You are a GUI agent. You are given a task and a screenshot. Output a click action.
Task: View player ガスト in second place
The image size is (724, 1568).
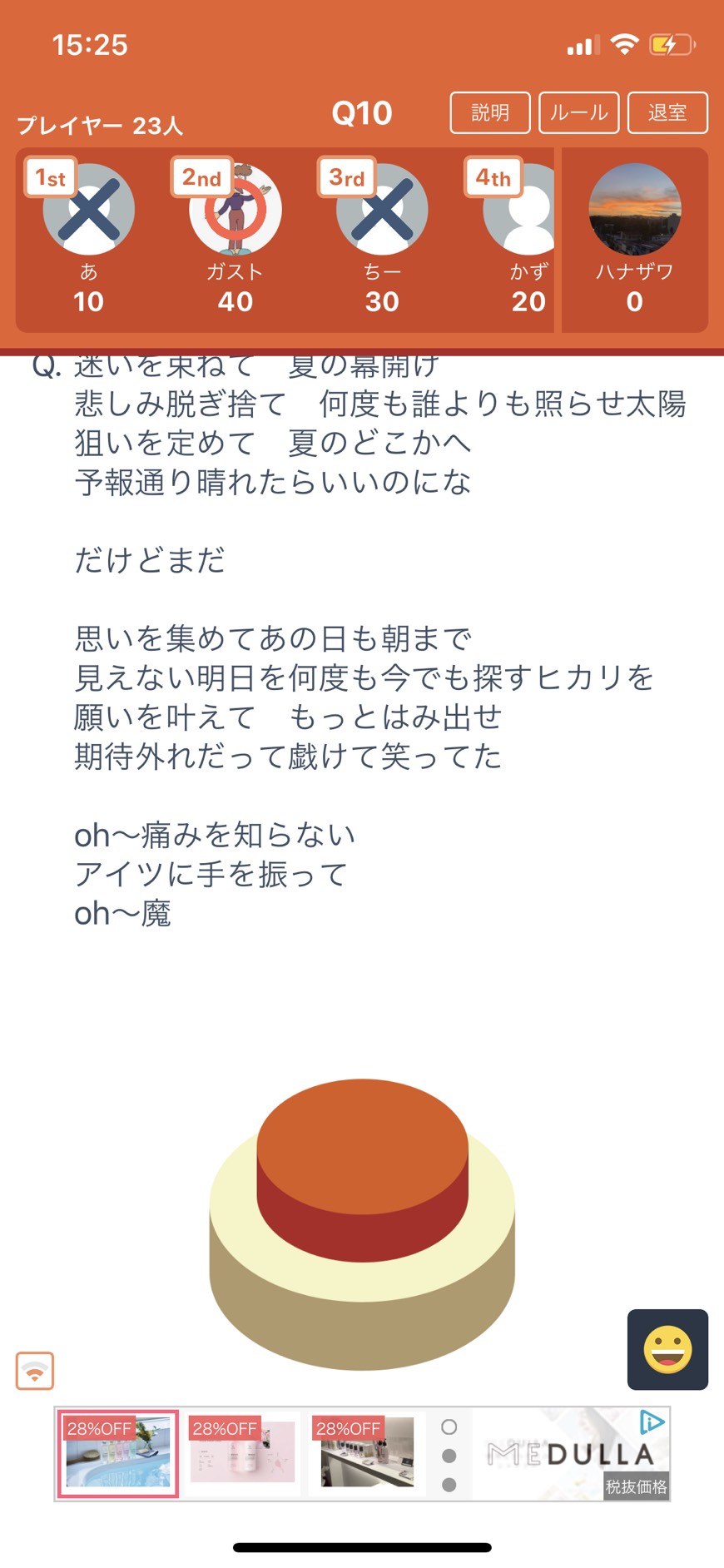click(236, 211)
